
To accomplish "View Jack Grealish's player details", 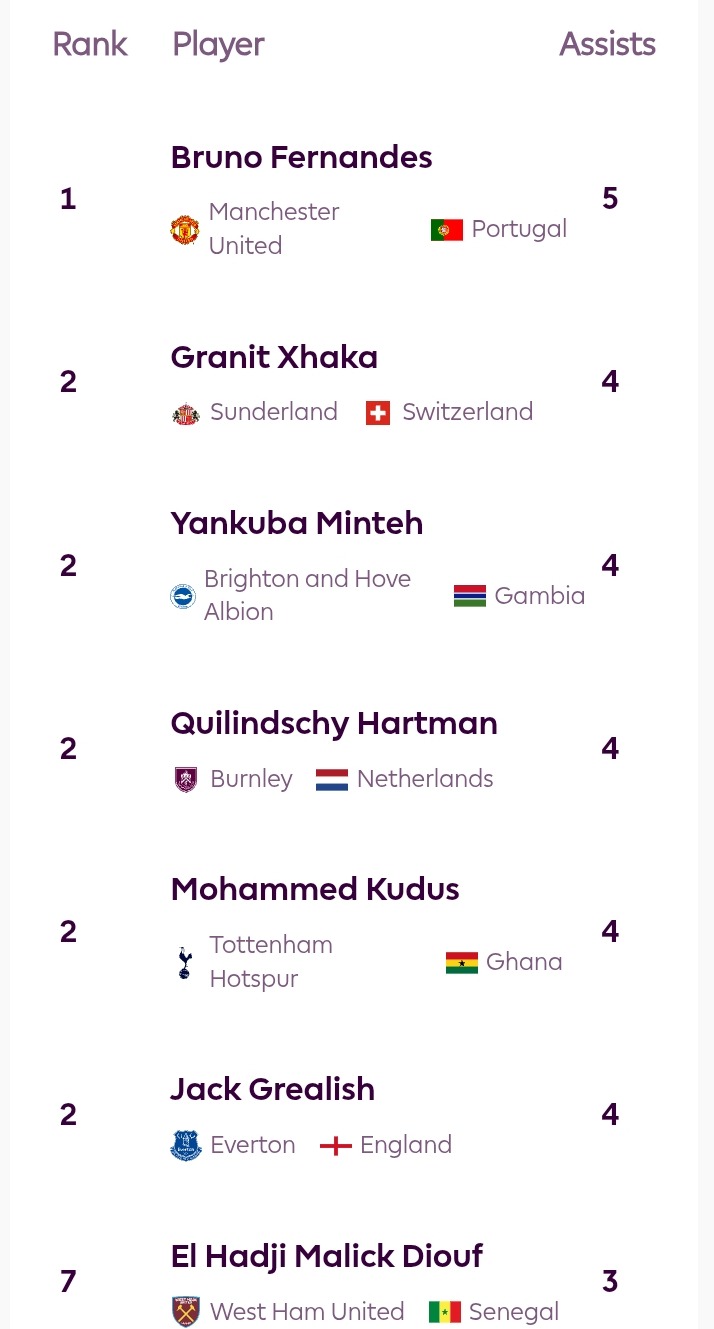I will pyautogui.click(x=272, y=1090).
